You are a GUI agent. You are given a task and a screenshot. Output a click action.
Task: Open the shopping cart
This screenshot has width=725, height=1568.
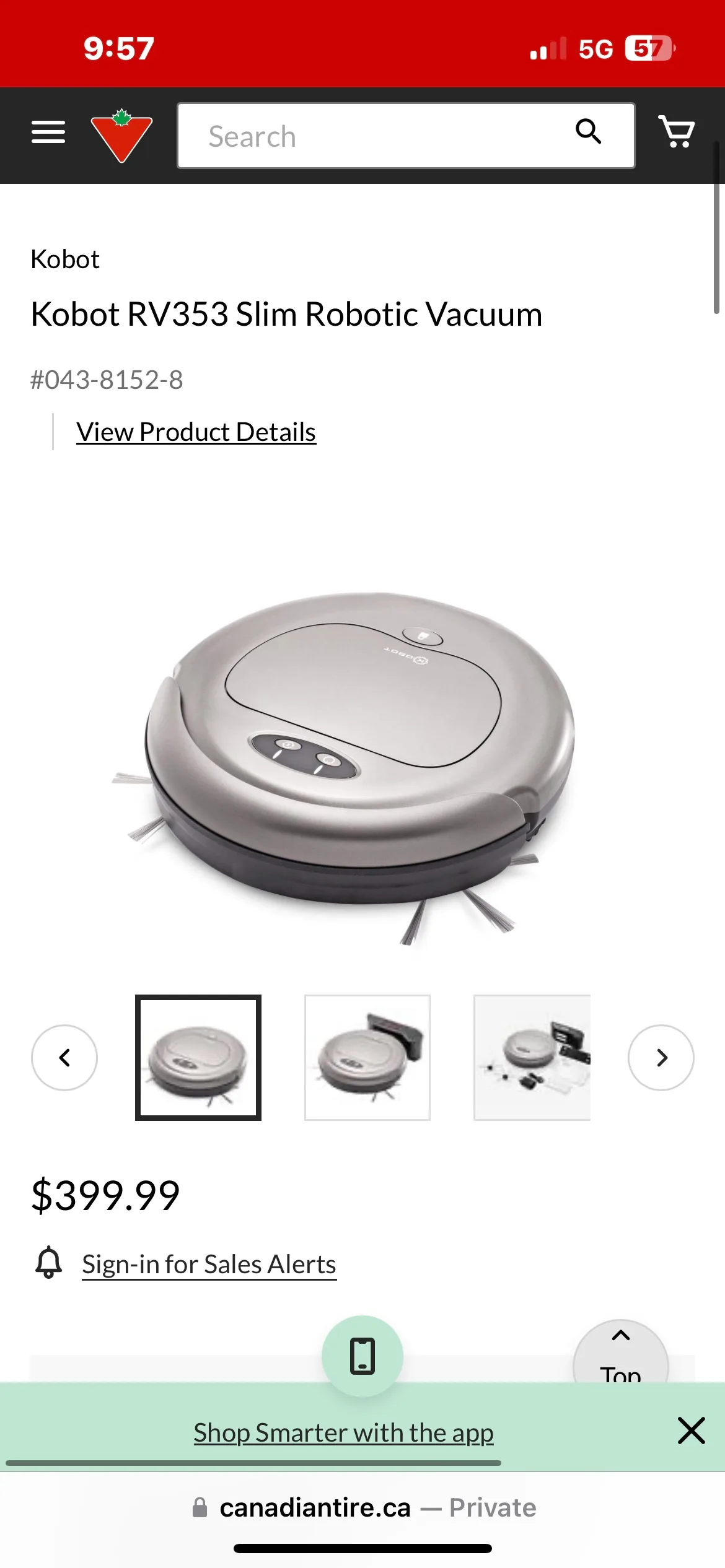[677, 132]
